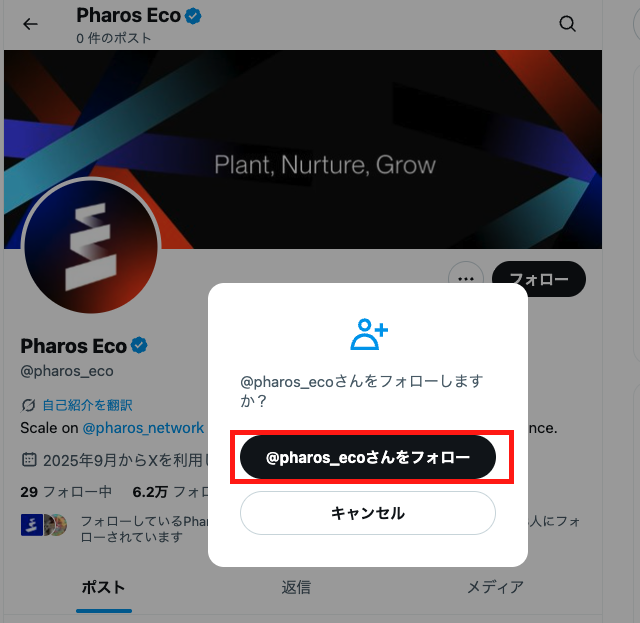Open the three-dot more options menu
Viewport: 640px width, 623px height.
(465, 279)
